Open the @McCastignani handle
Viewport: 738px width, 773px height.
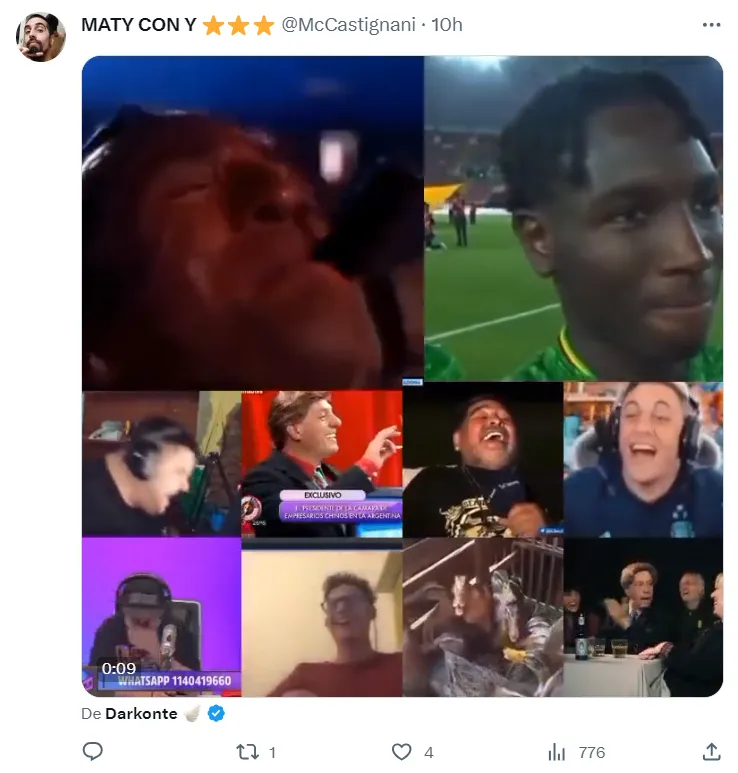coord(348,25)
